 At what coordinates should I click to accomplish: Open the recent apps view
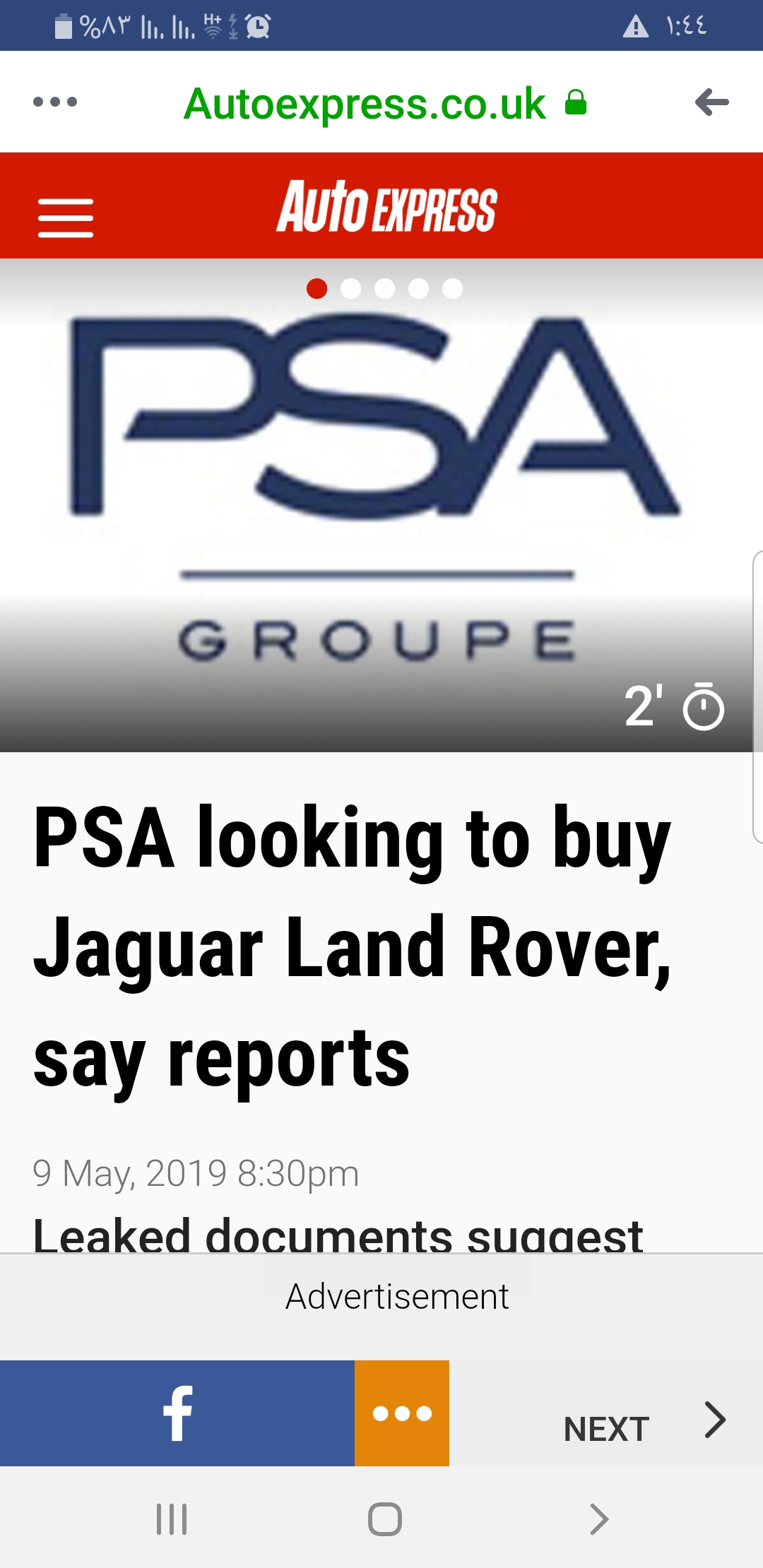(x=172, y=1519)
